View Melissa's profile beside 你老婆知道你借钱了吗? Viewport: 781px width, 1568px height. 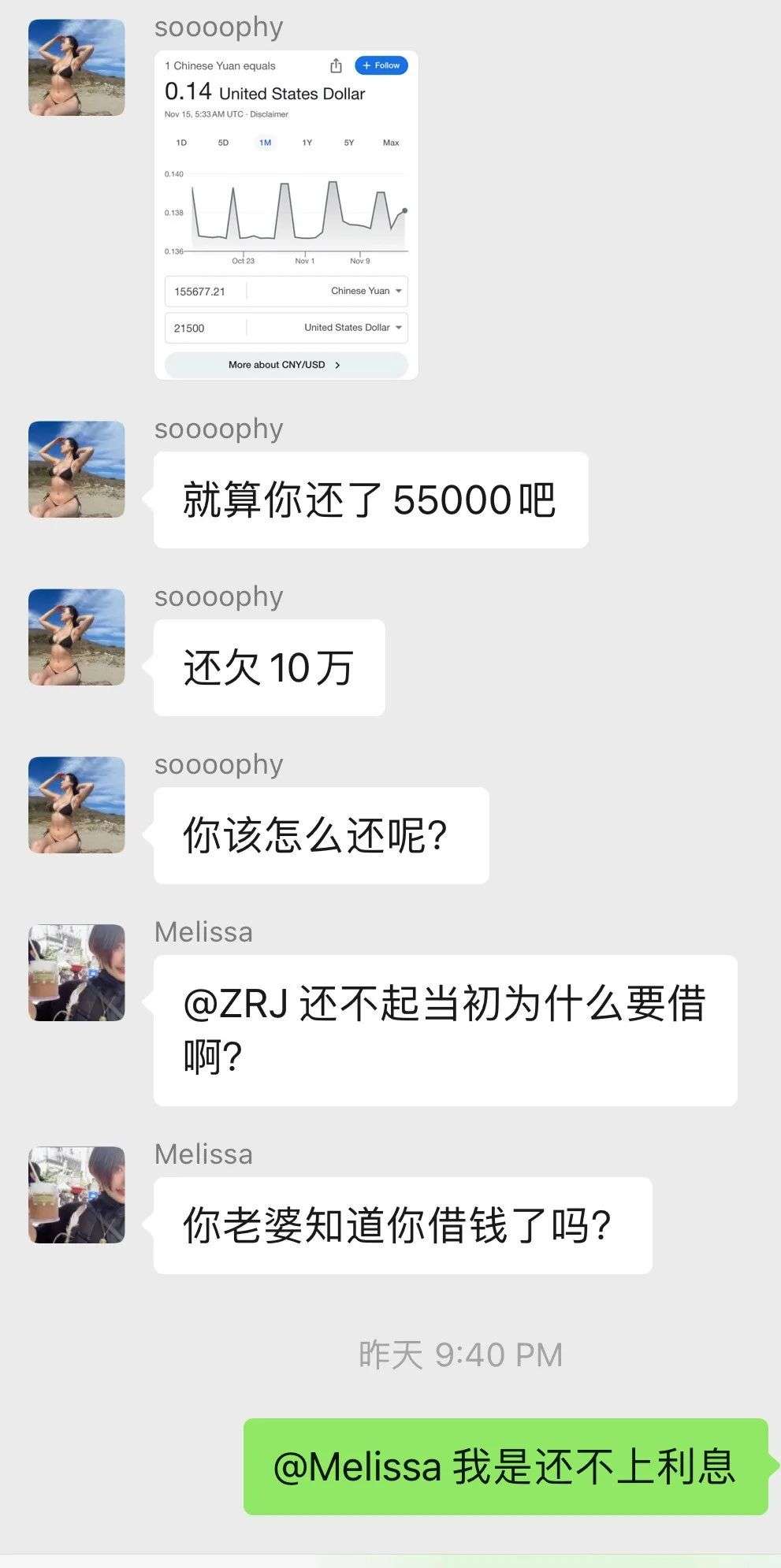pos(76,1195)
